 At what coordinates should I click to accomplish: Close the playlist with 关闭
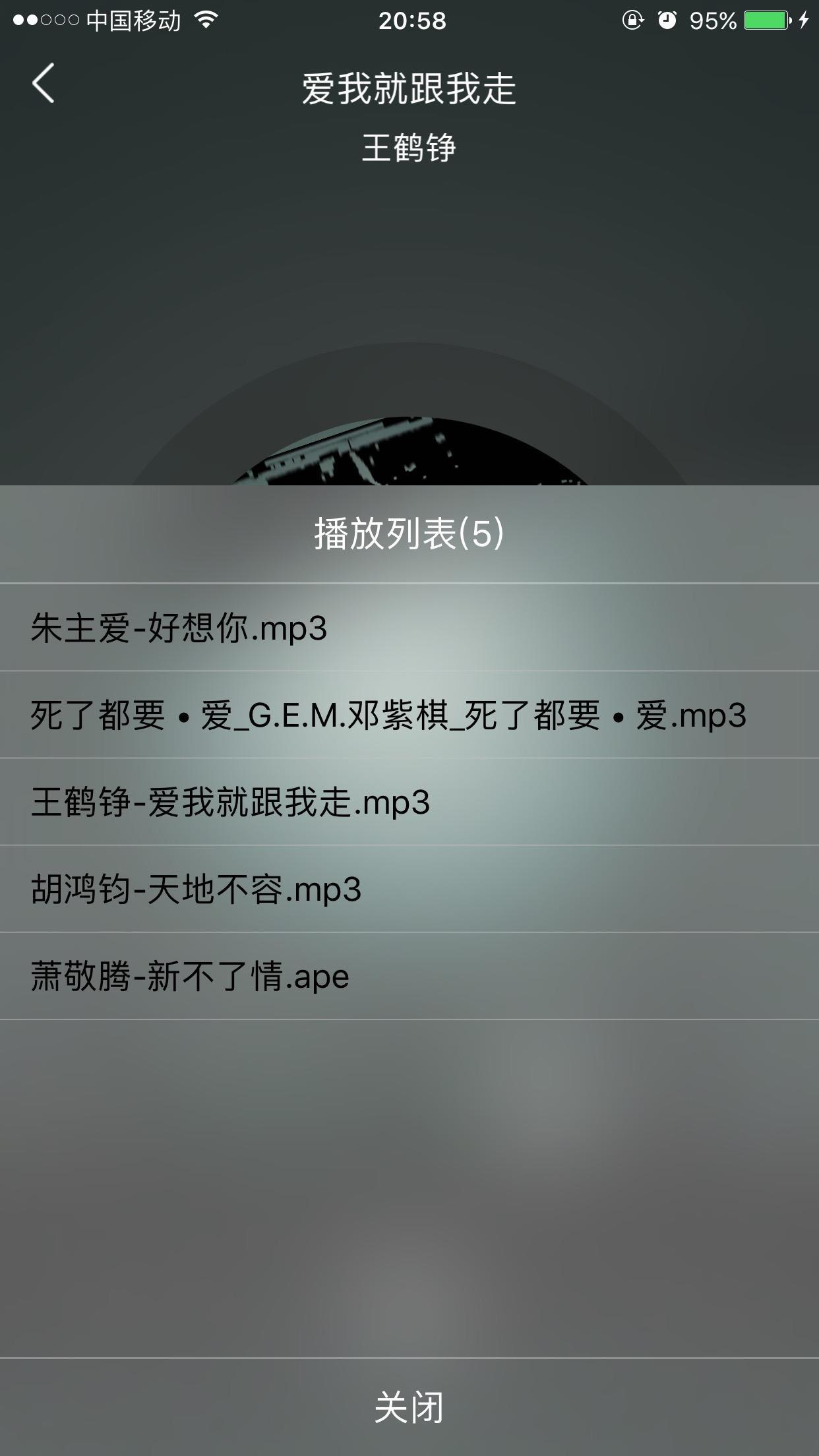point(409,1407)
